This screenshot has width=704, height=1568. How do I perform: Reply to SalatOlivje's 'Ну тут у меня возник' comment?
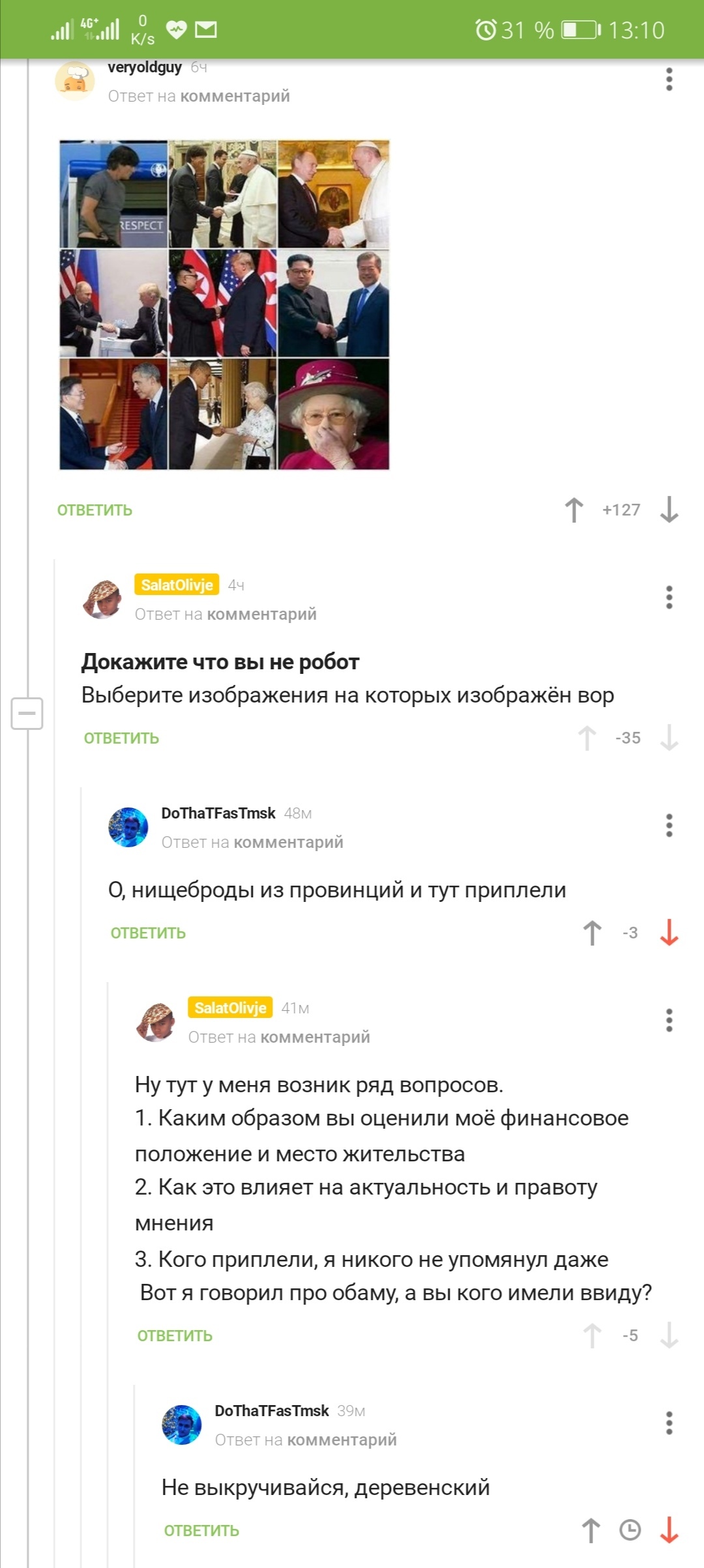[175, 1336]
